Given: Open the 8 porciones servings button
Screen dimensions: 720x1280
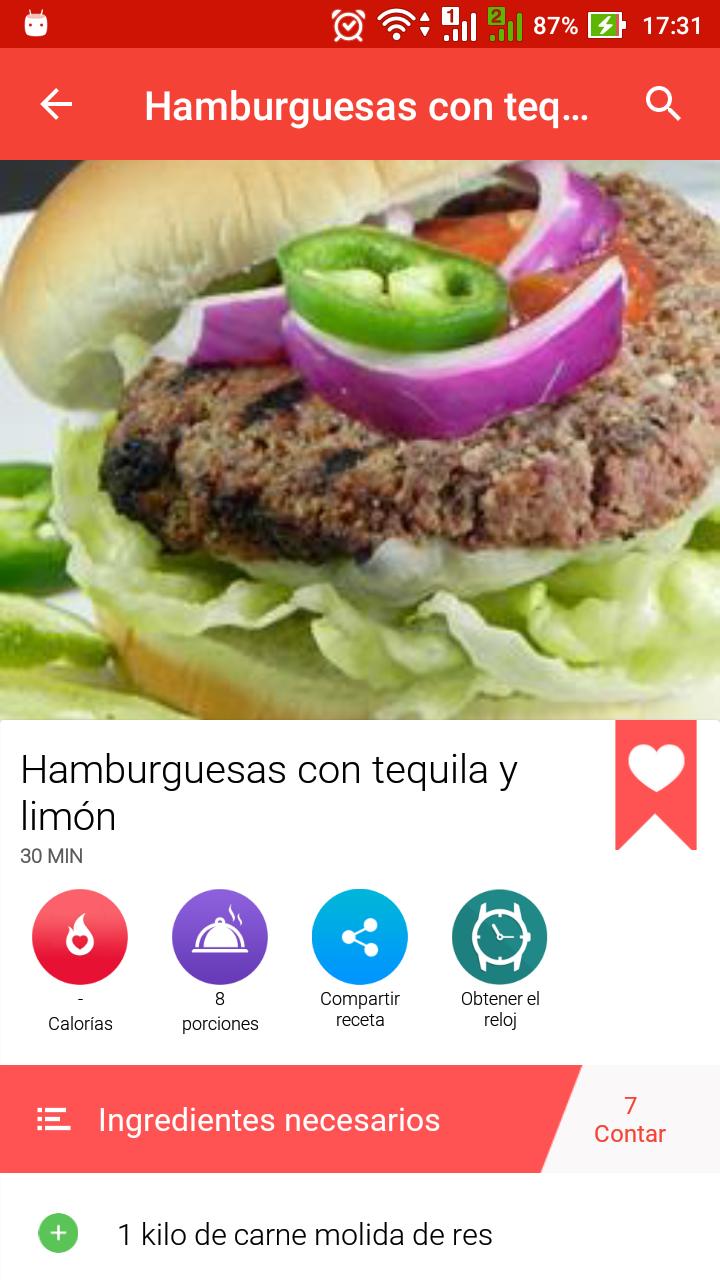Looking at the screenshot, I should point(220,937).
